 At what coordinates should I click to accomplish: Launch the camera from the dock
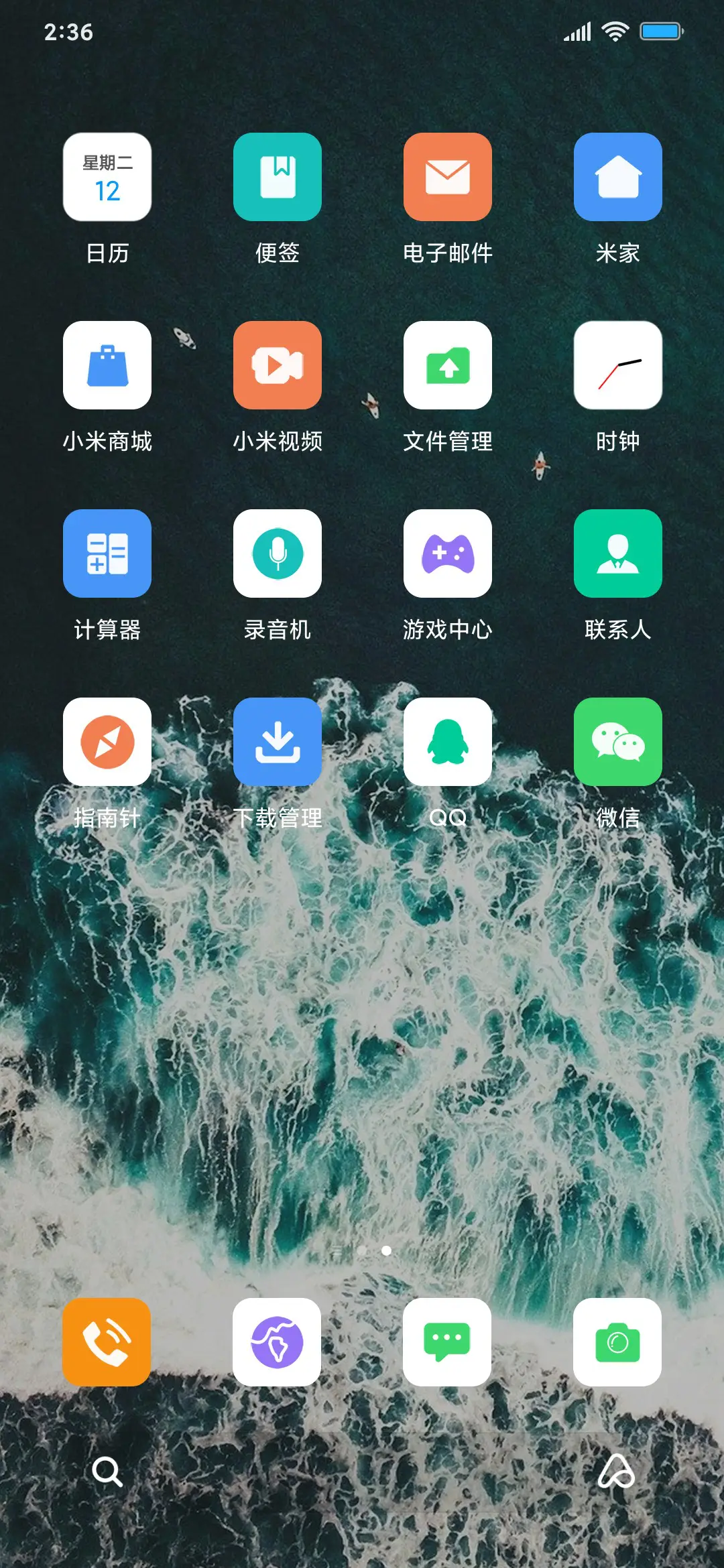[617, 1341]
